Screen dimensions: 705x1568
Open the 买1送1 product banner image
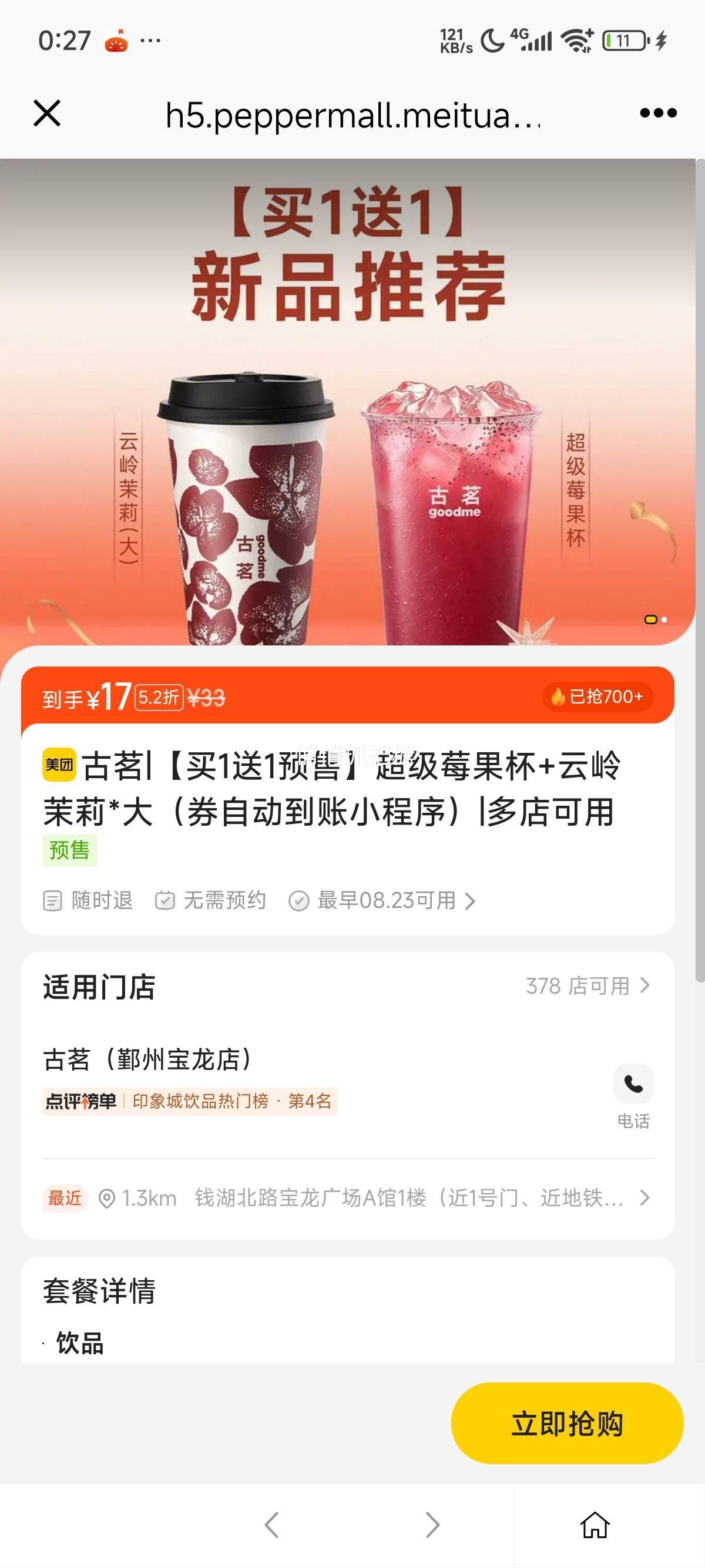[x=347, y=402]
